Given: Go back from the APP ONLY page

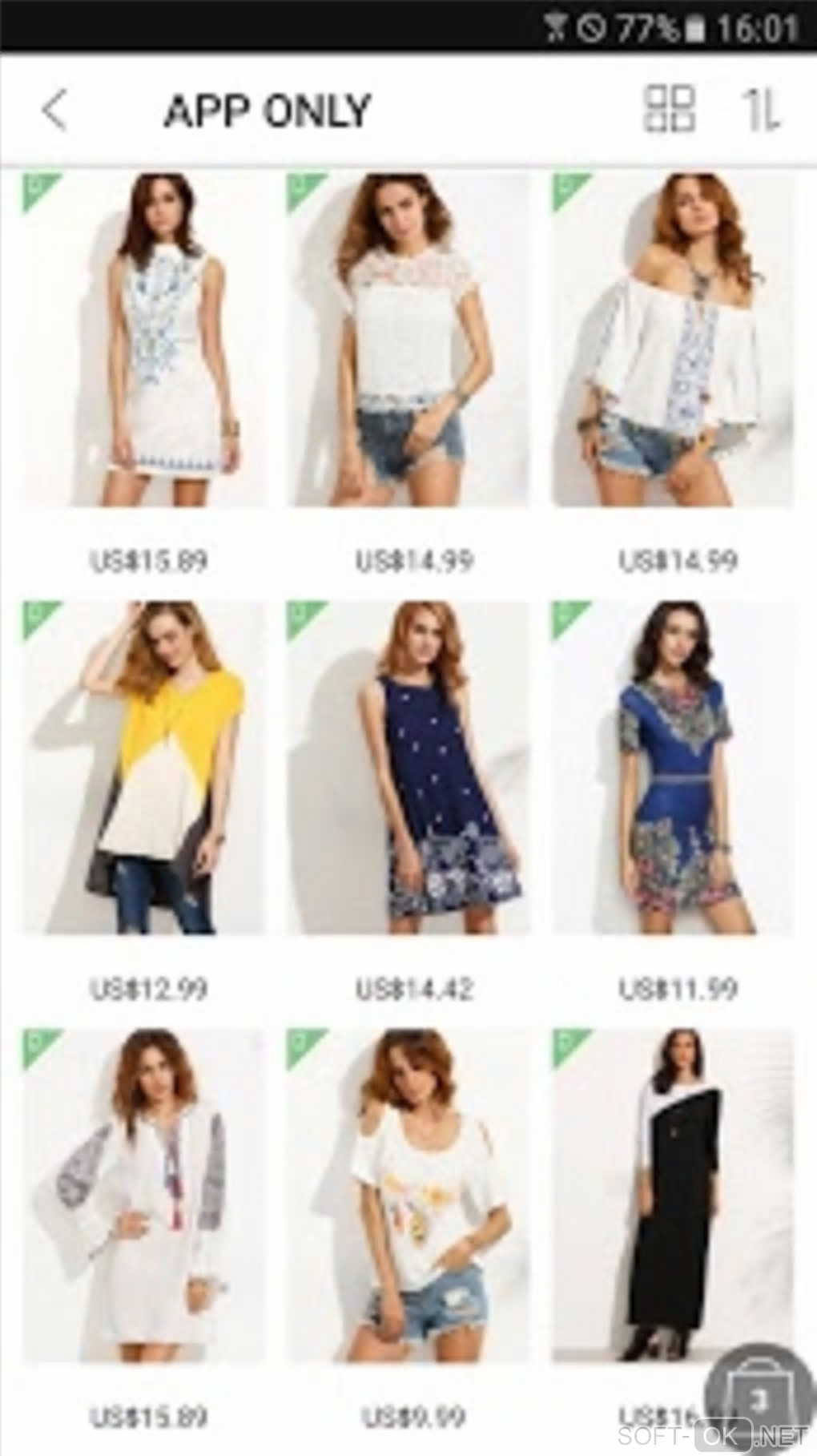Looking at the screenshot, I should pyautogui.click(x=54, y=110).
